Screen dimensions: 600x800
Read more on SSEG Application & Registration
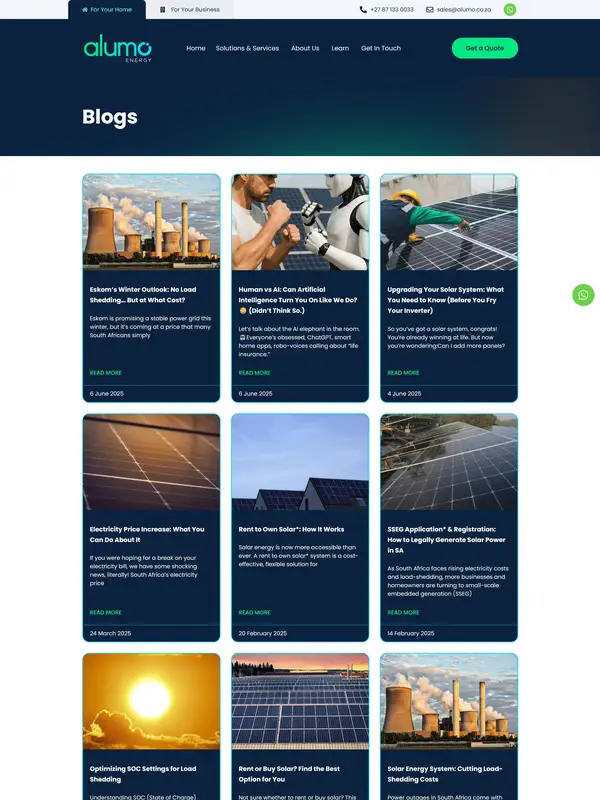point(404,612)
